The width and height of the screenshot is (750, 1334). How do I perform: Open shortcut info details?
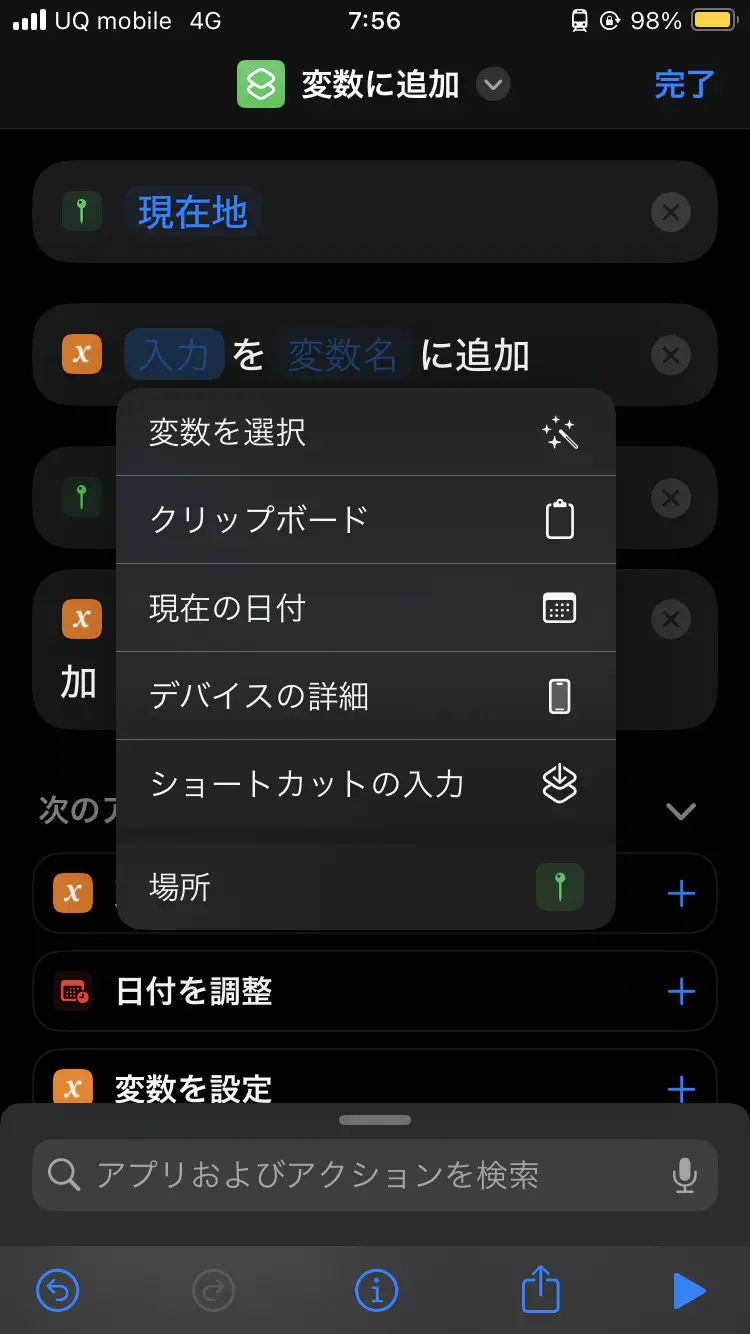click(376, 1291)
